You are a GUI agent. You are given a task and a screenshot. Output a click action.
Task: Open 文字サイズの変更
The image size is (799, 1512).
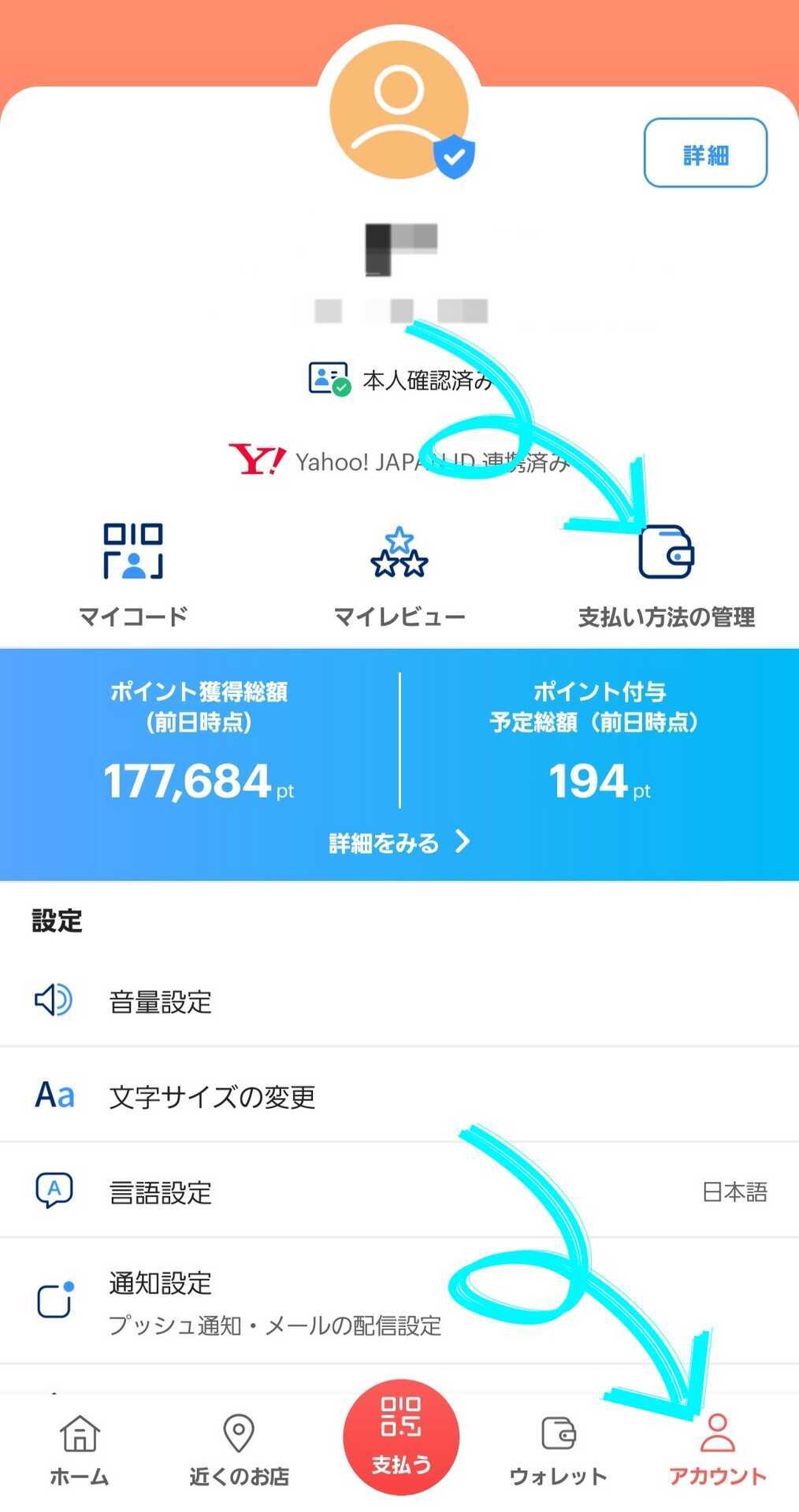399,1095
